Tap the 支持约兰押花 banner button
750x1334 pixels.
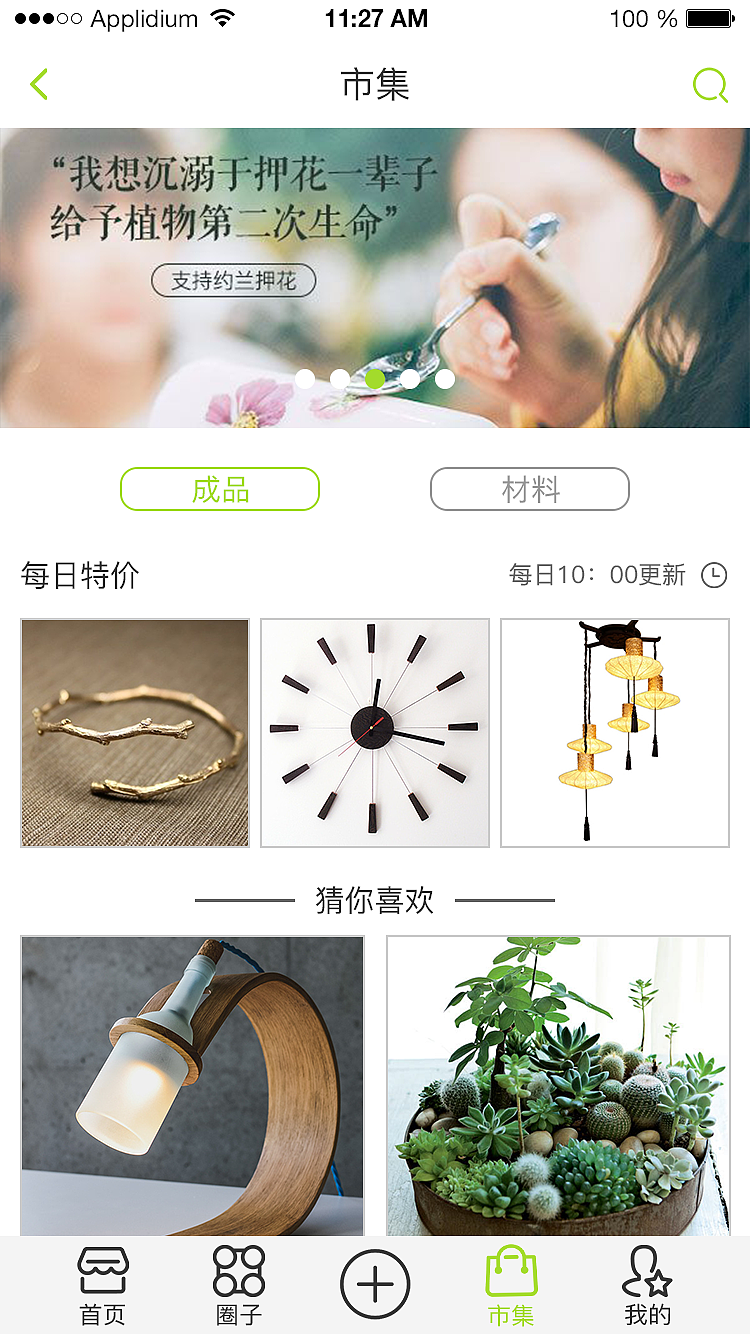tap(233, 281)
